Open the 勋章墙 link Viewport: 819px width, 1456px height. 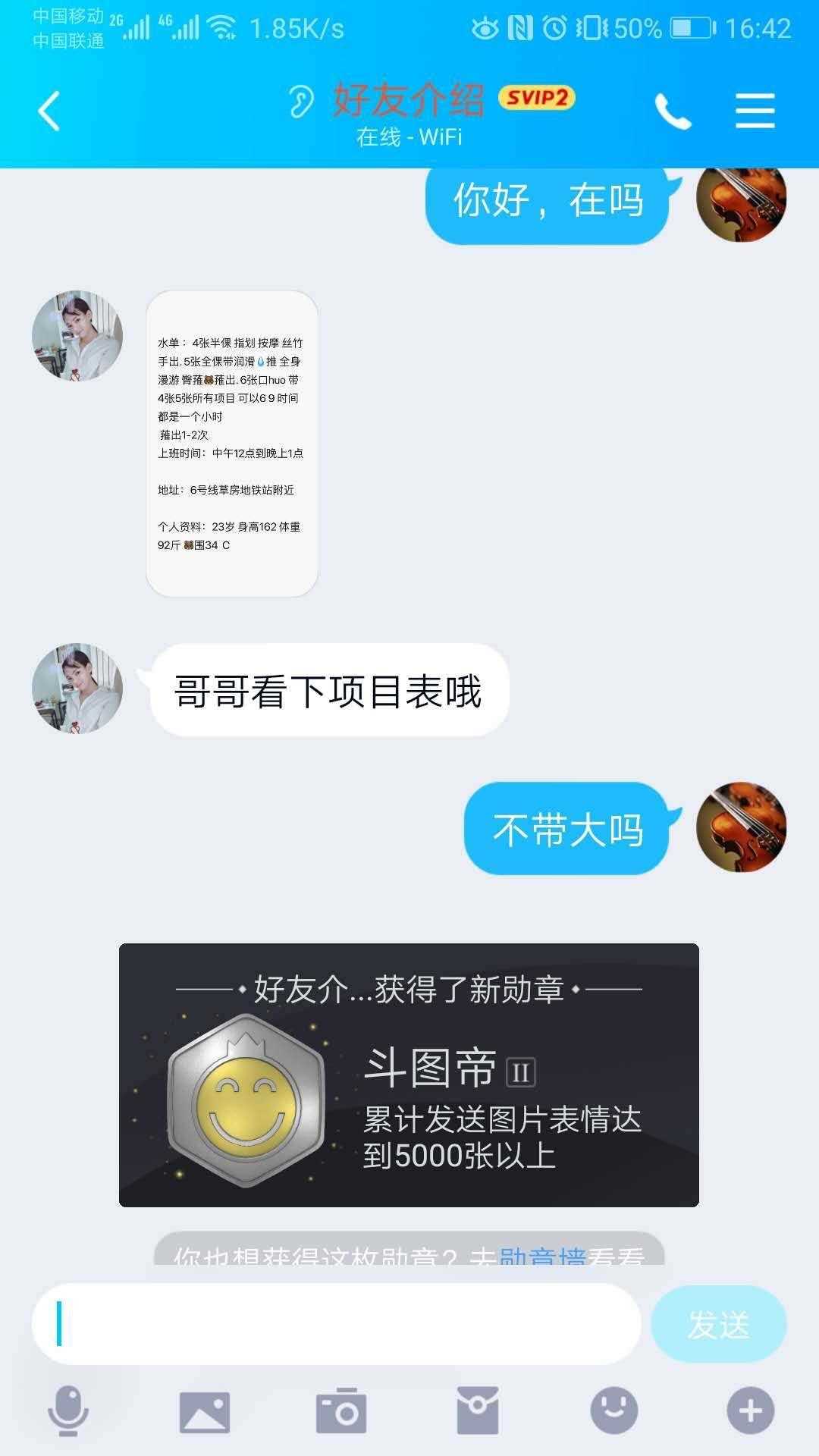pos(542,1254)
